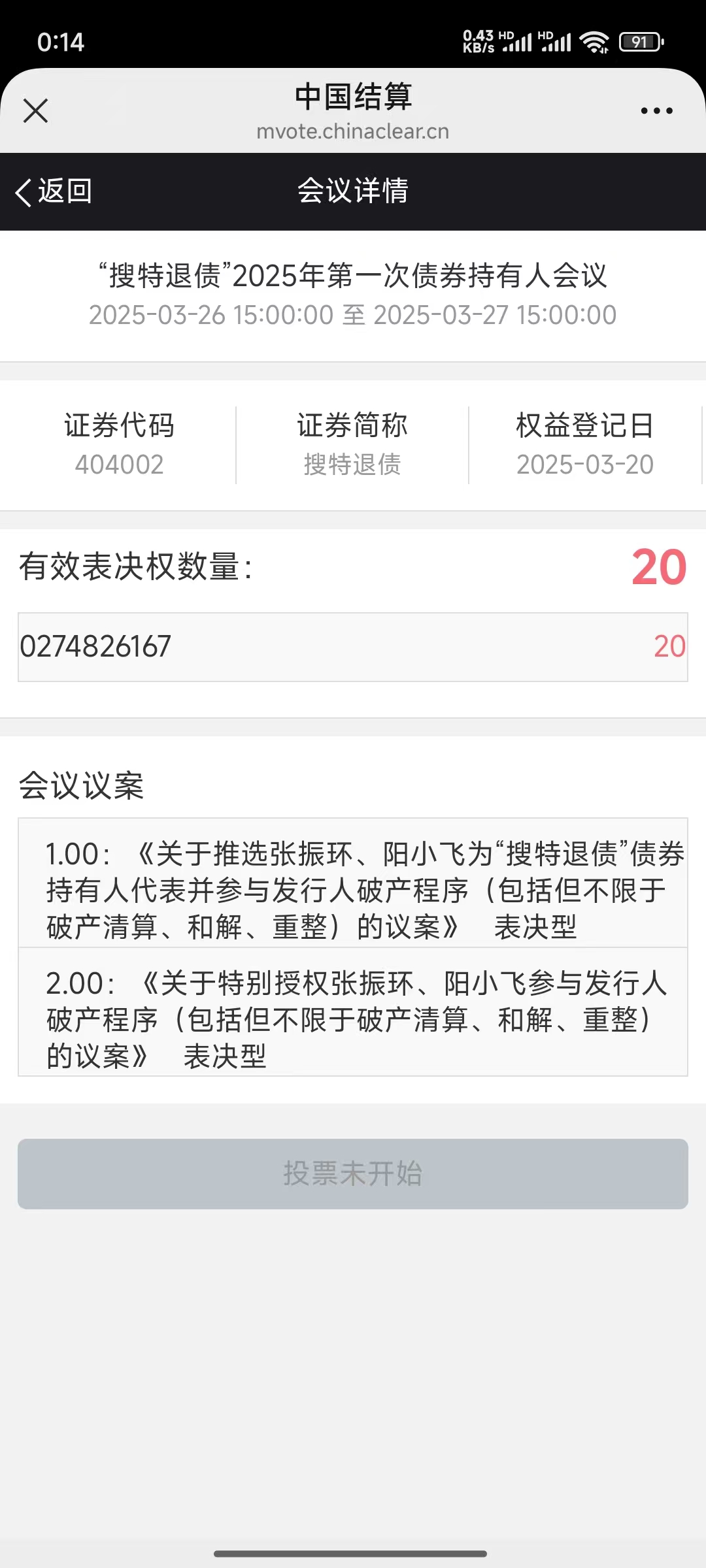The height and width of the screenshot is (1568, 706).
Task: Open the three-dot overflow menu
Action: pos(656,111)
